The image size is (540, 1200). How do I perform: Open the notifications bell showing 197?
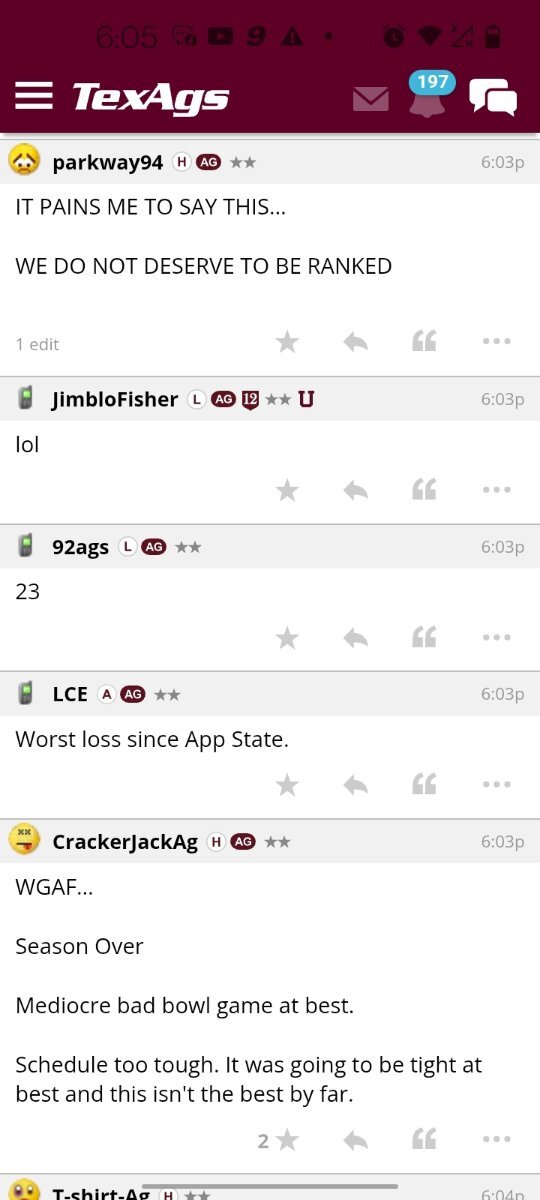point(428,96)
